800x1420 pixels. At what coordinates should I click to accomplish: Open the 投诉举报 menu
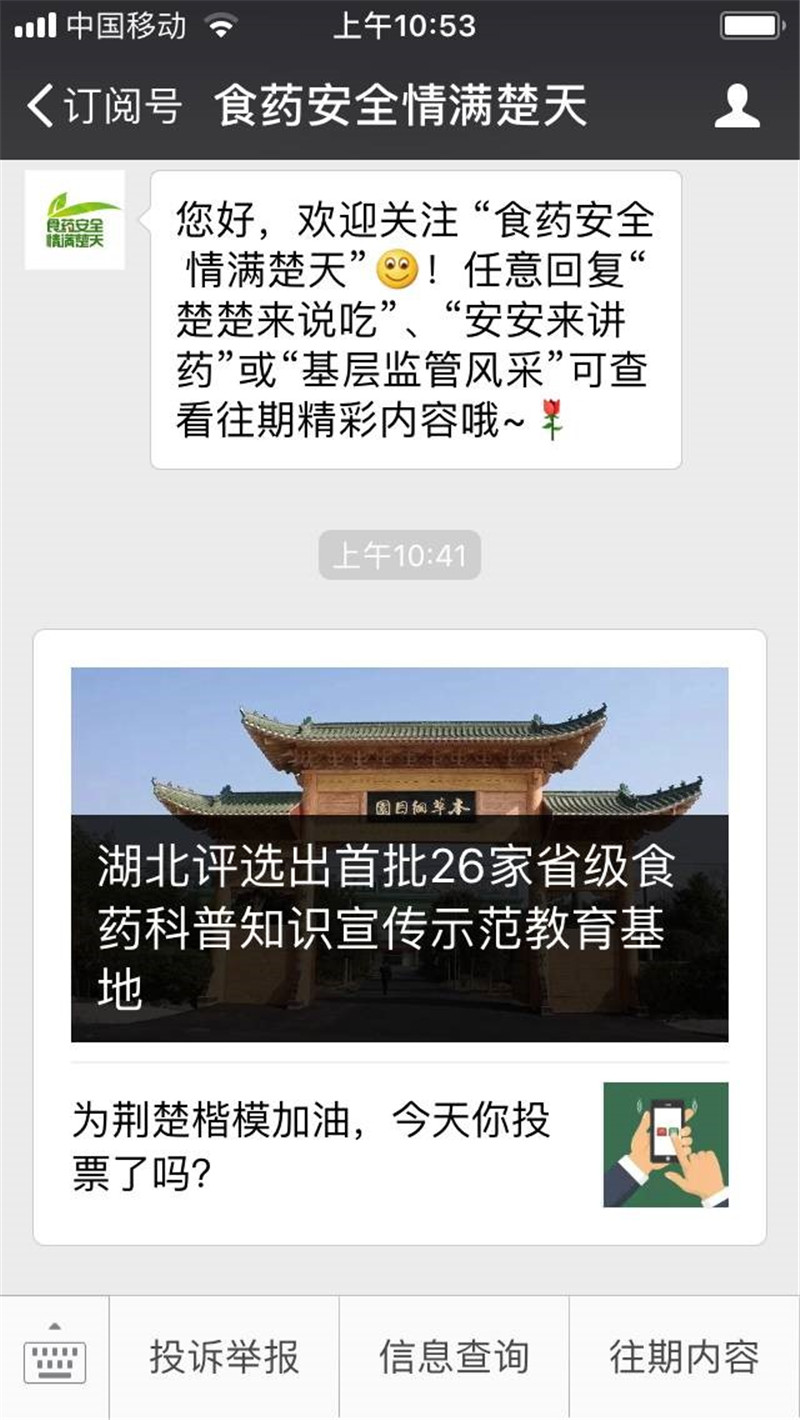225,1357
